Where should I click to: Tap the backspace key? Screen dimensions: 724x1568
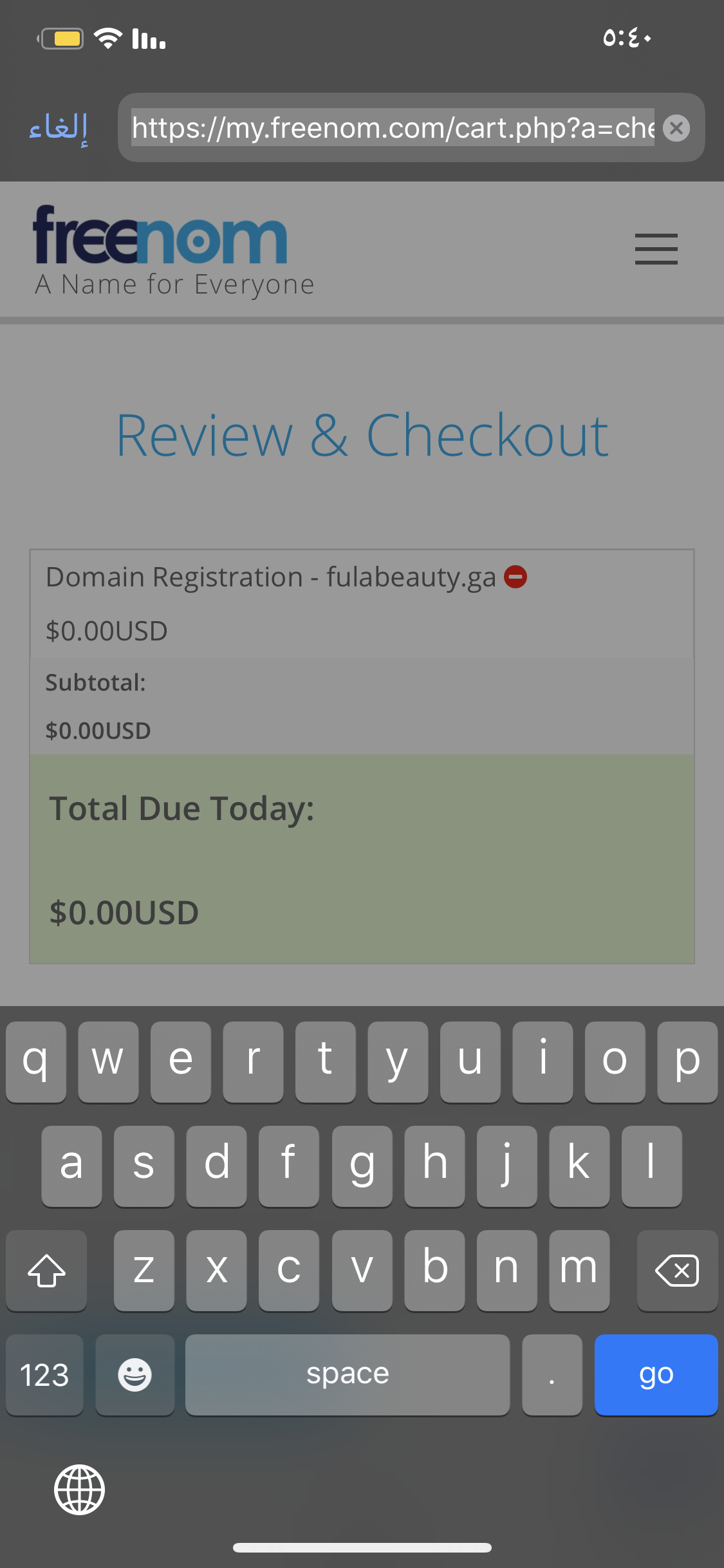tap(677, 1271)
